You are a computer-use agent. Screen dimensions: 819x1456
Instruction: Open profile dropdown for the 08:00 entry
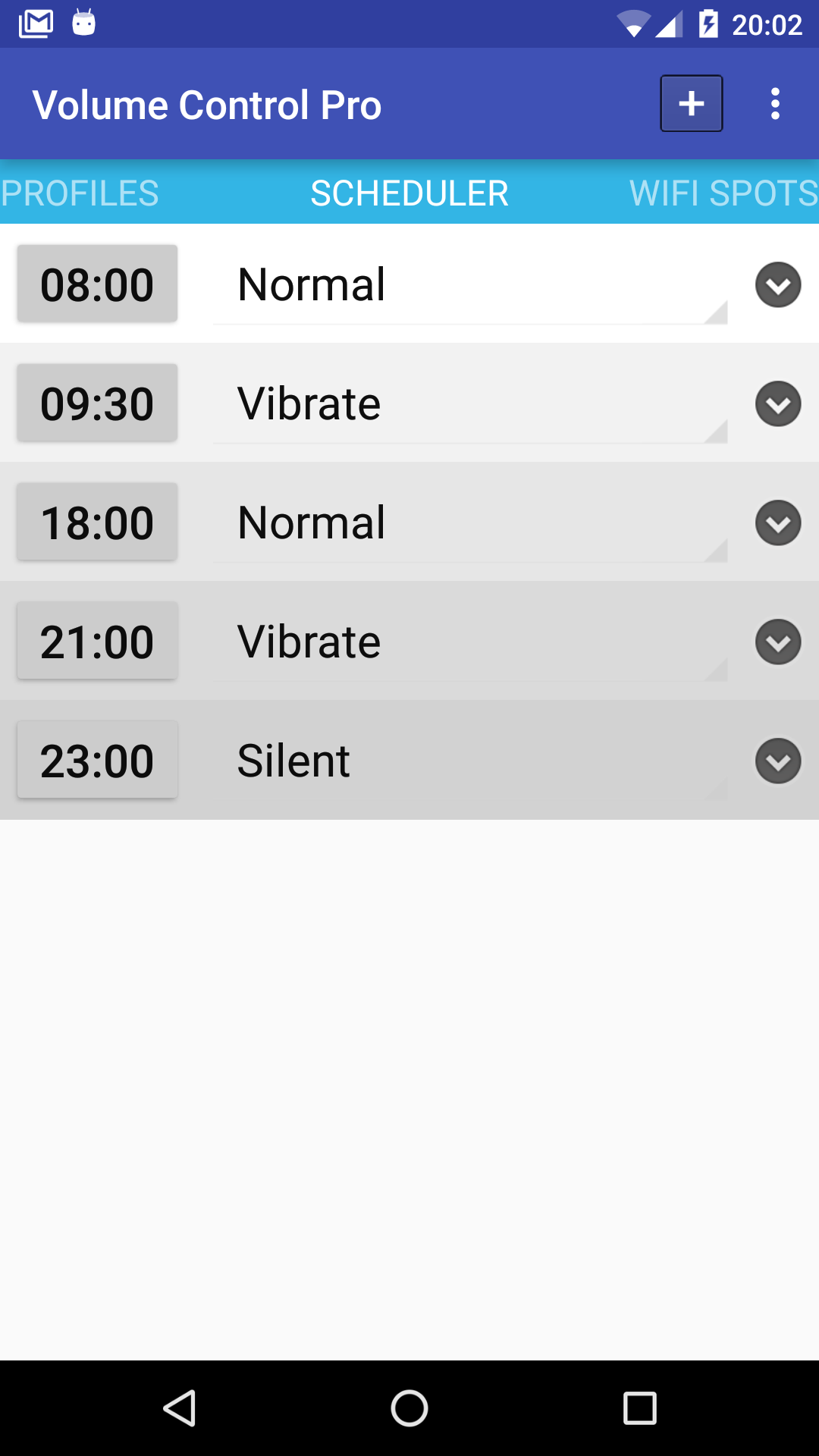470,285
